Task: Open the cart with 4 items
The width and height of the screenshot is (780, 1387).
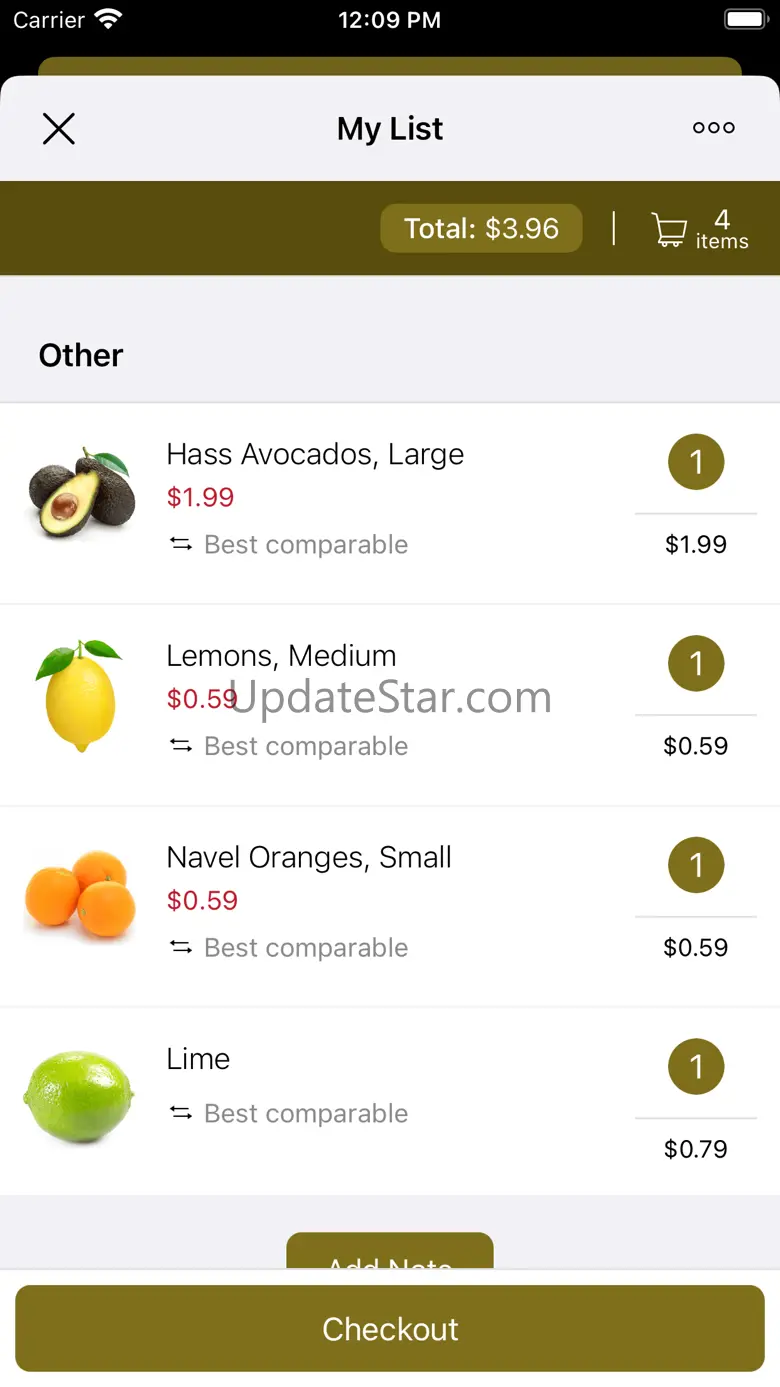Action: pos(699,229)
